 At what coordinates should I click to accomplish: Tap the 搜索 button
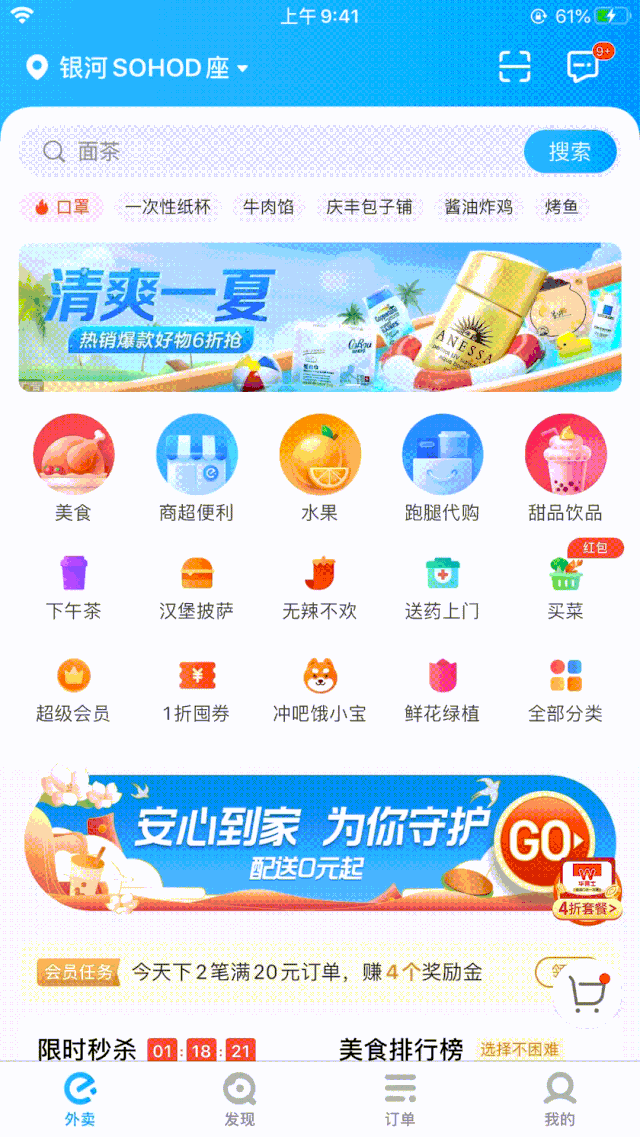(569, 152)
